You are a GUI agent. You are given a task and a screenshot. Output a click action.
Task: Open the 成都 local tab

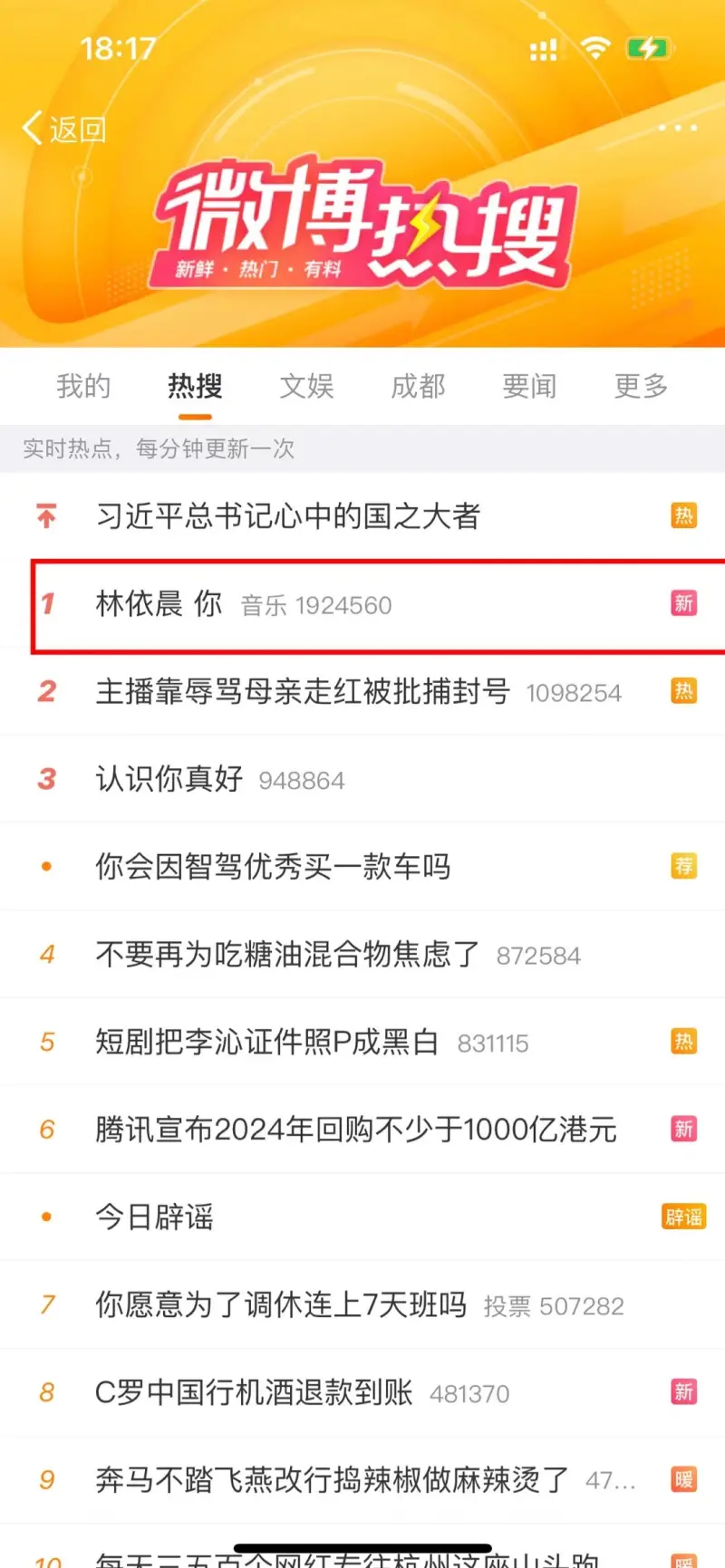418,387
